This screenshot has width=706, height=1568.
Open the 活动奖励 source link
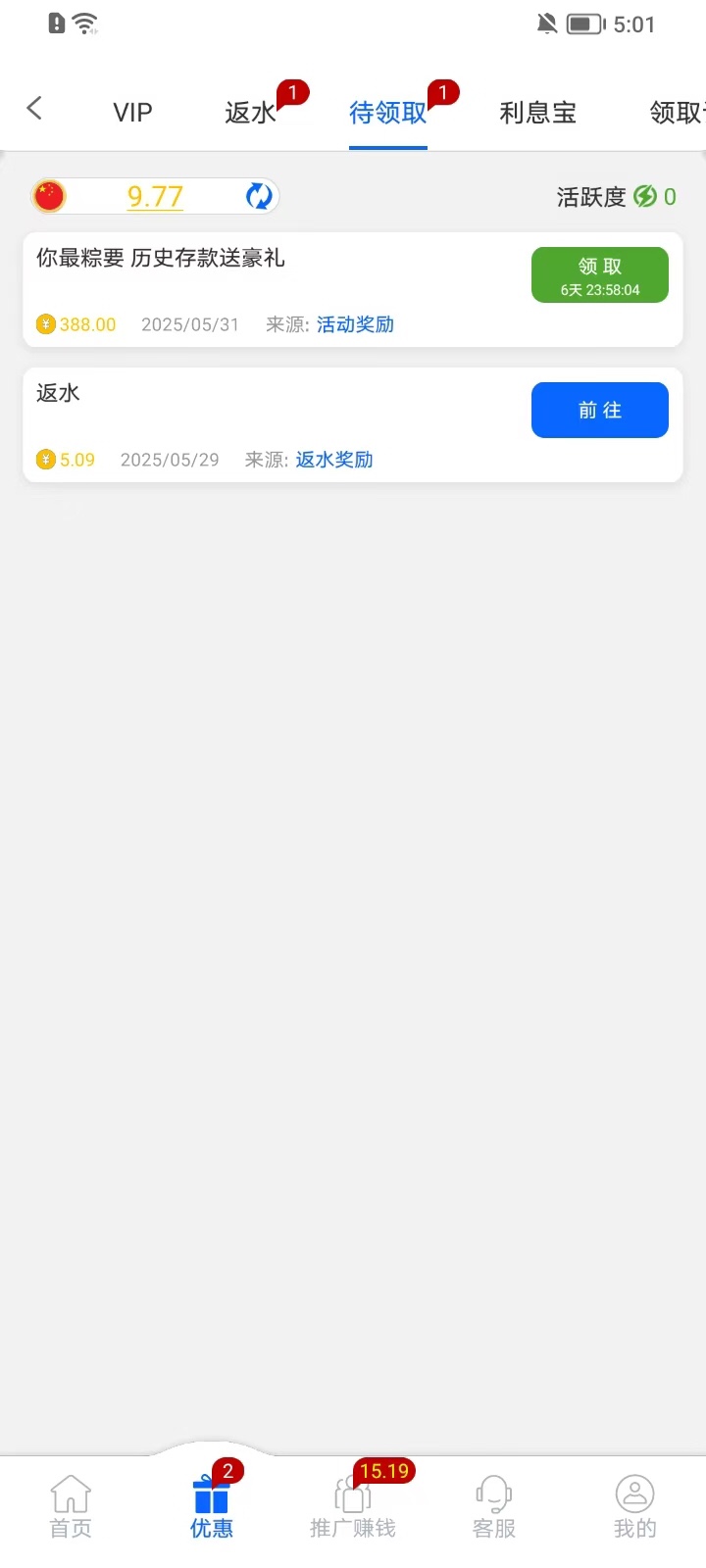click(355, 324)
